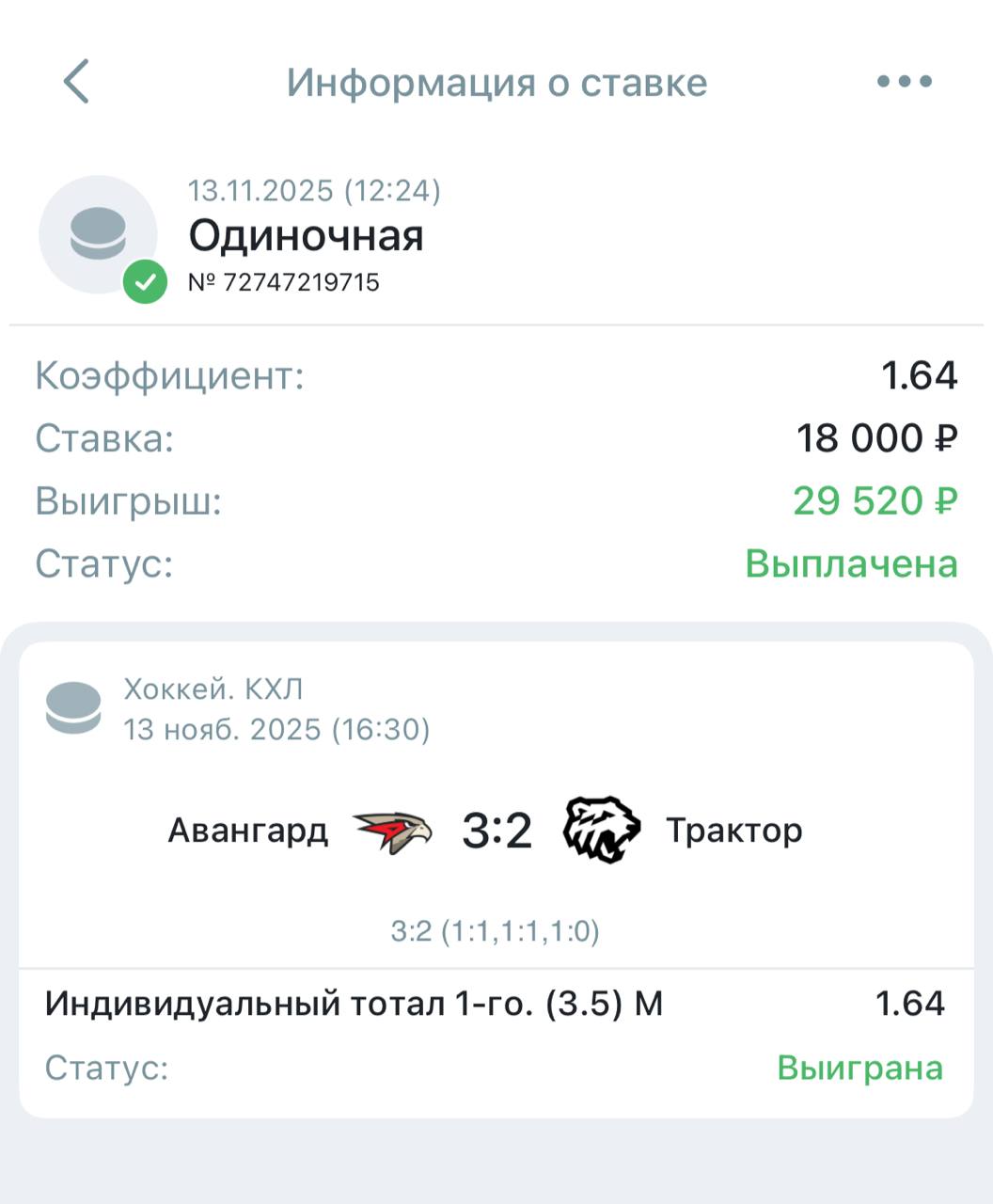Image resolution: width=993 pixels, height=1204 pixels.
Task: Open the three-dot overflow menu
Action: 904,81
